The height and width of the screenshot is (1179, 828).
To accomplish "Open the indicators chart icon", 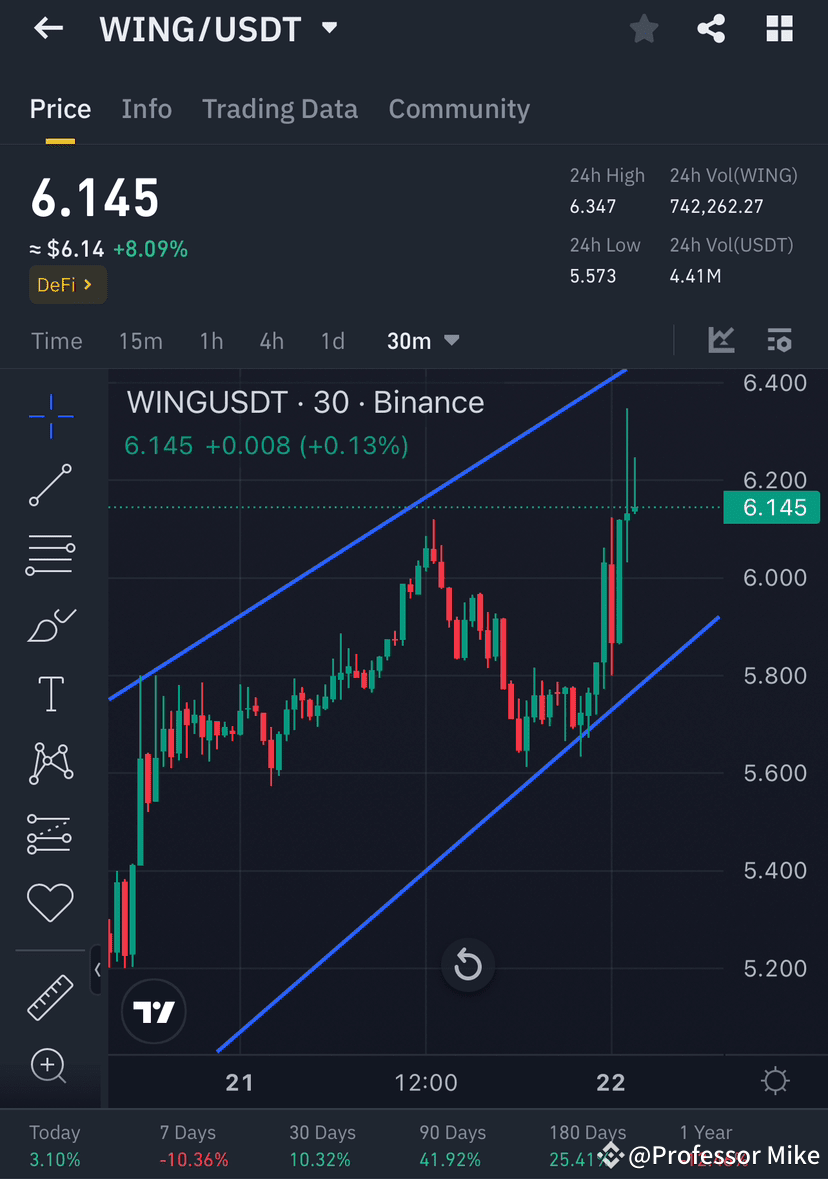I will [x=721, y=340].
